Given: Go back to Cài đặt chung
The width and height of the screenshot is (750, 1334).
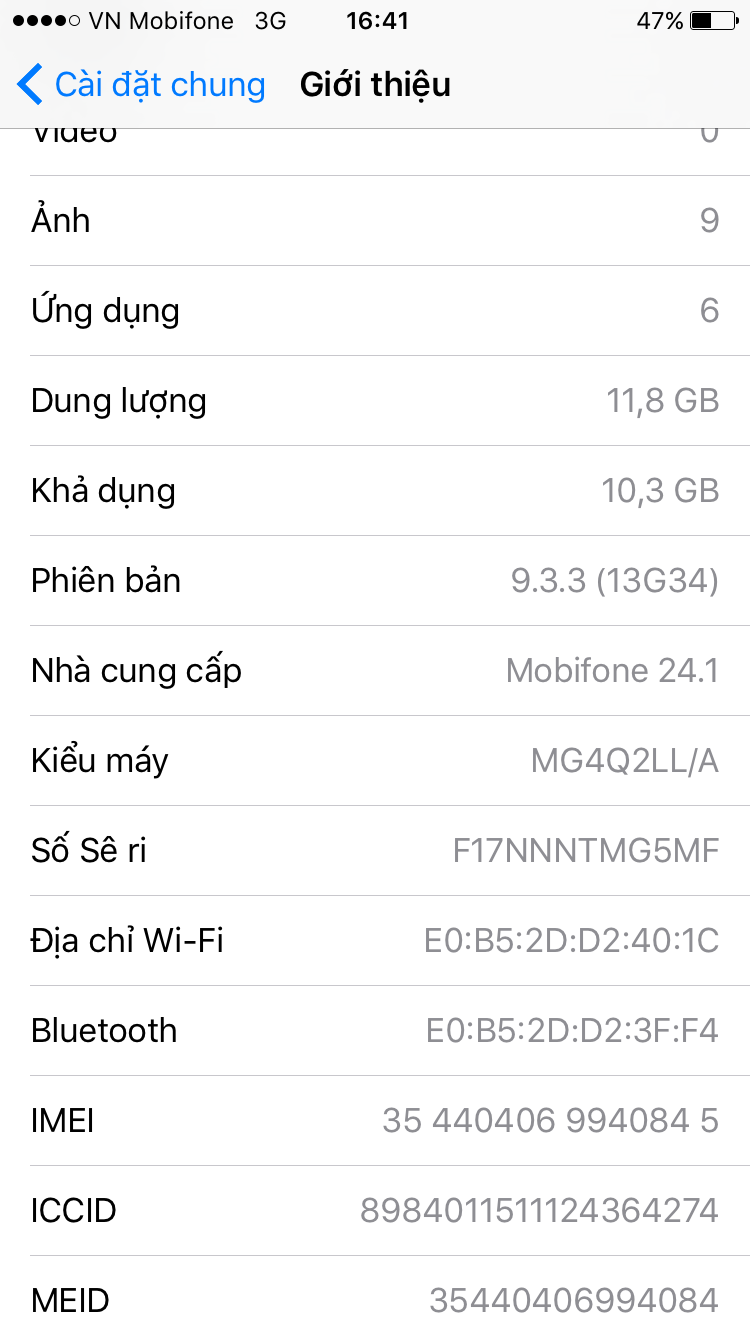Looking at the screenshot, I should coord(140,85).
